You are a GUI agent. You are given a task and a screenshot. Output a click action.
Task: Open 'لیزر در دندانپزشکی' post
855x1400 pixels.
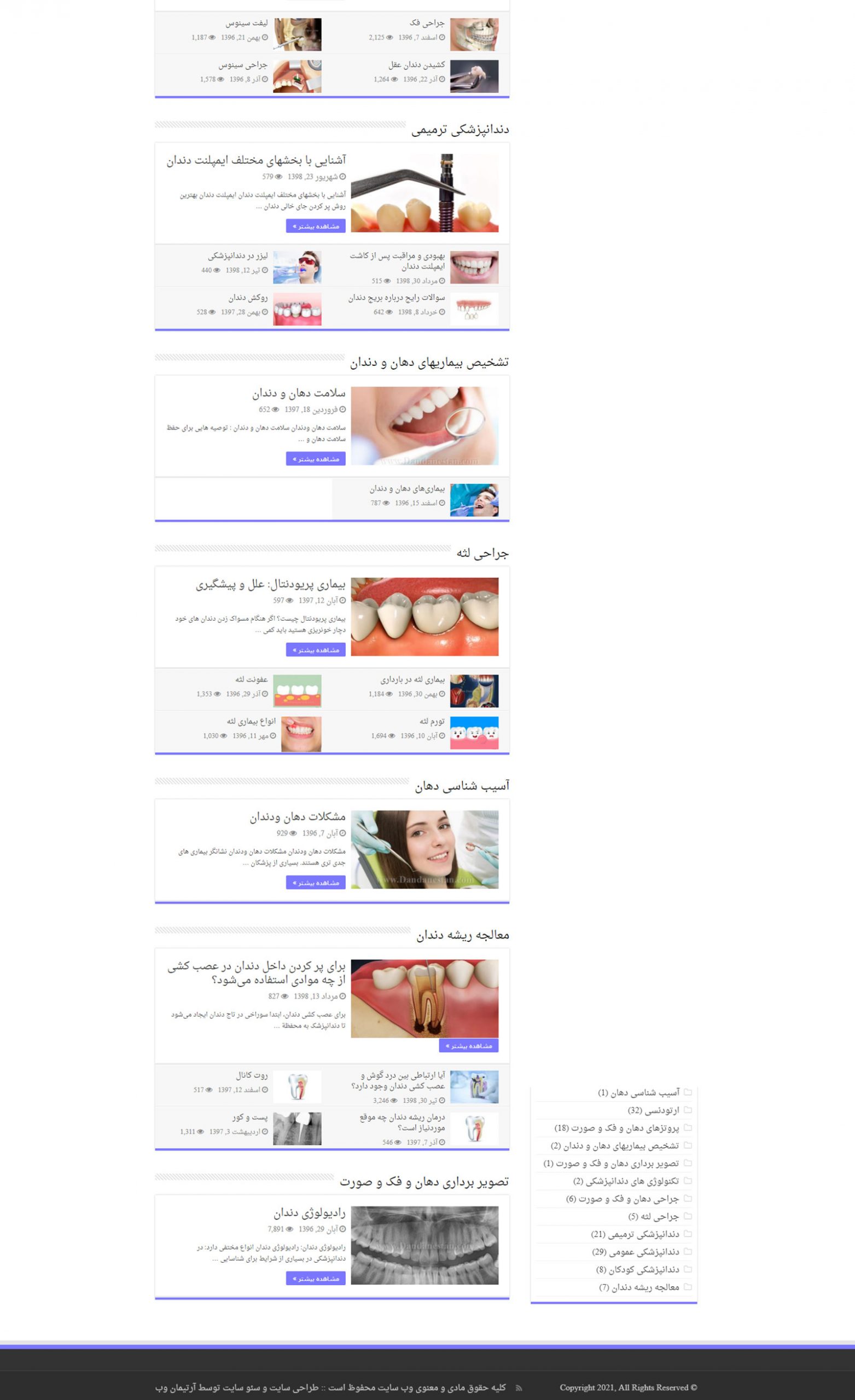click(237, 256)
